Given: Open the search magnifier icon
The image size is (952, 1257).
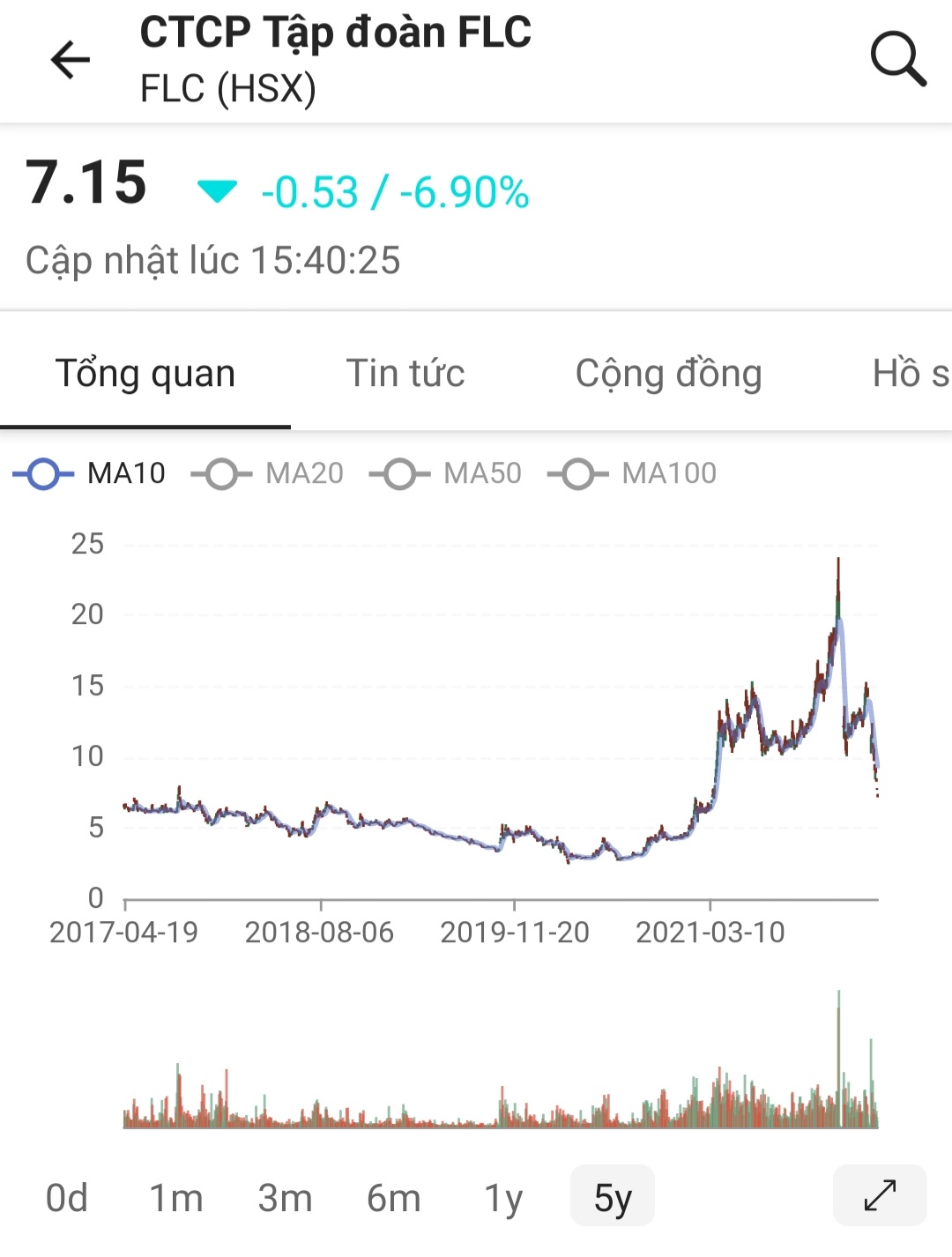Looking at the screenshot, I should tap(897, 60).
